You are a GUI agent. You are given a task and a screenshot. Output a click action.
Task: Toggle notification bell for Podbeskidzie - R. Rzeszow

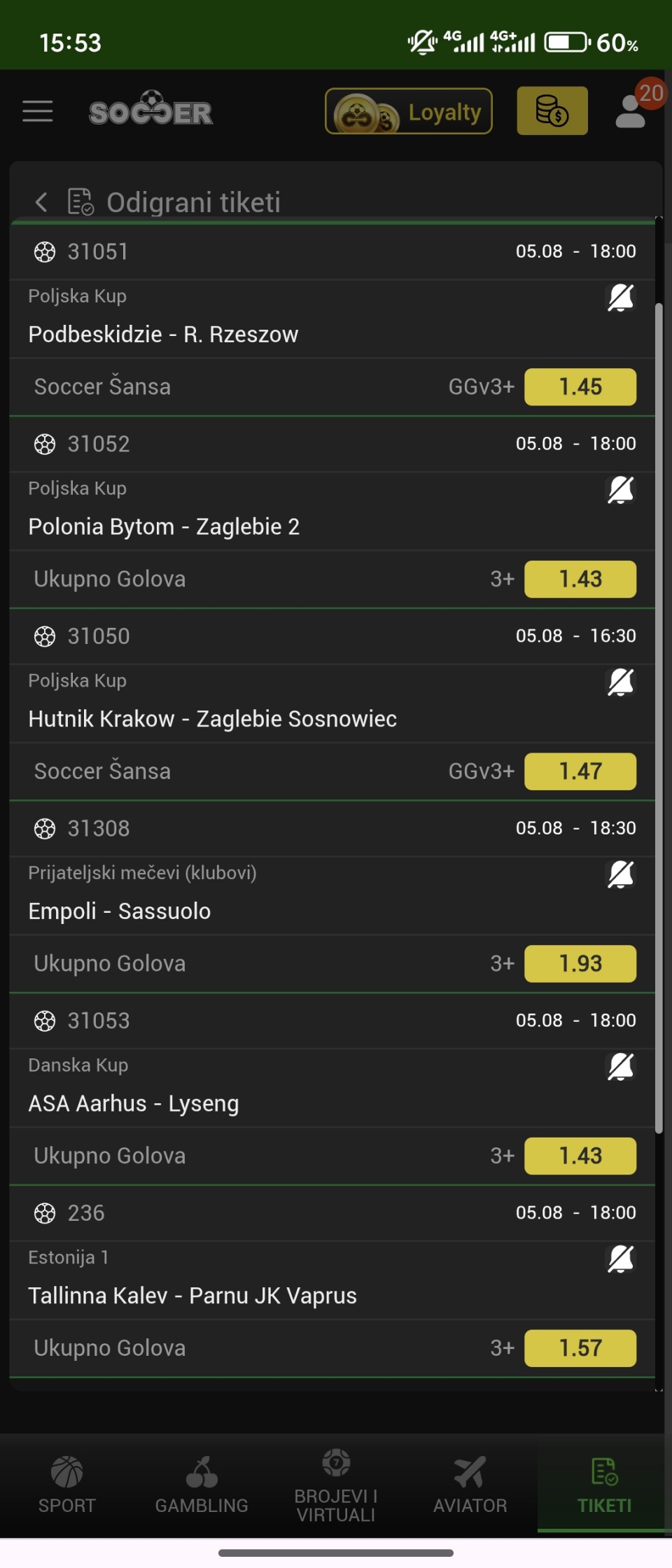click(620, 297)
